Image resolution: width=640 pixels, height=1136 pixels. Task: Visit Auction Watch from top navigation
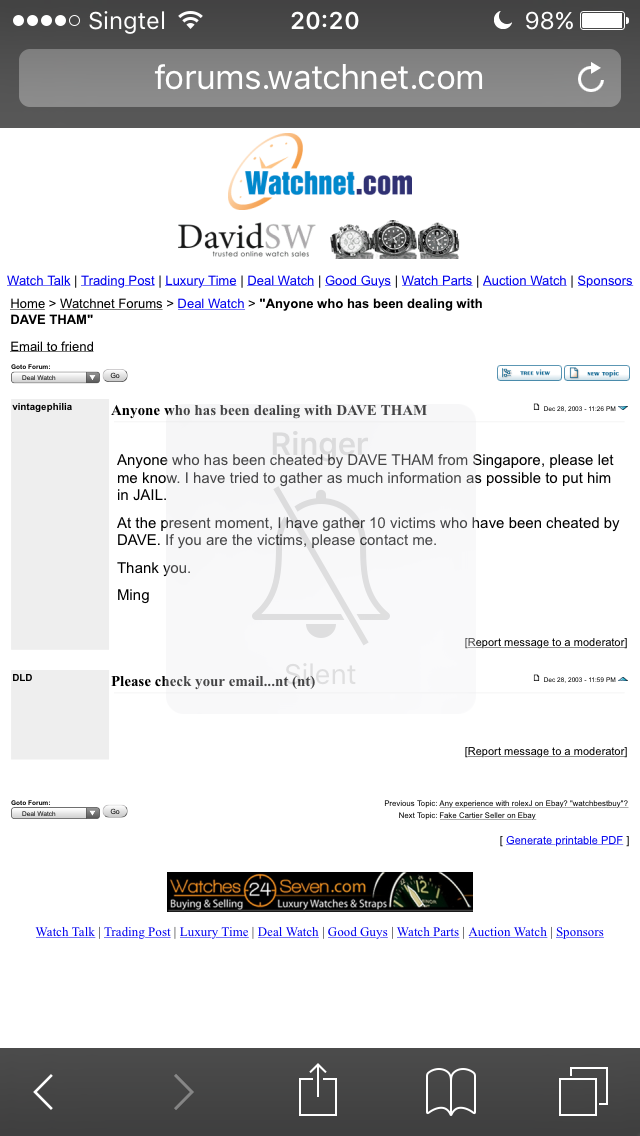525,280
